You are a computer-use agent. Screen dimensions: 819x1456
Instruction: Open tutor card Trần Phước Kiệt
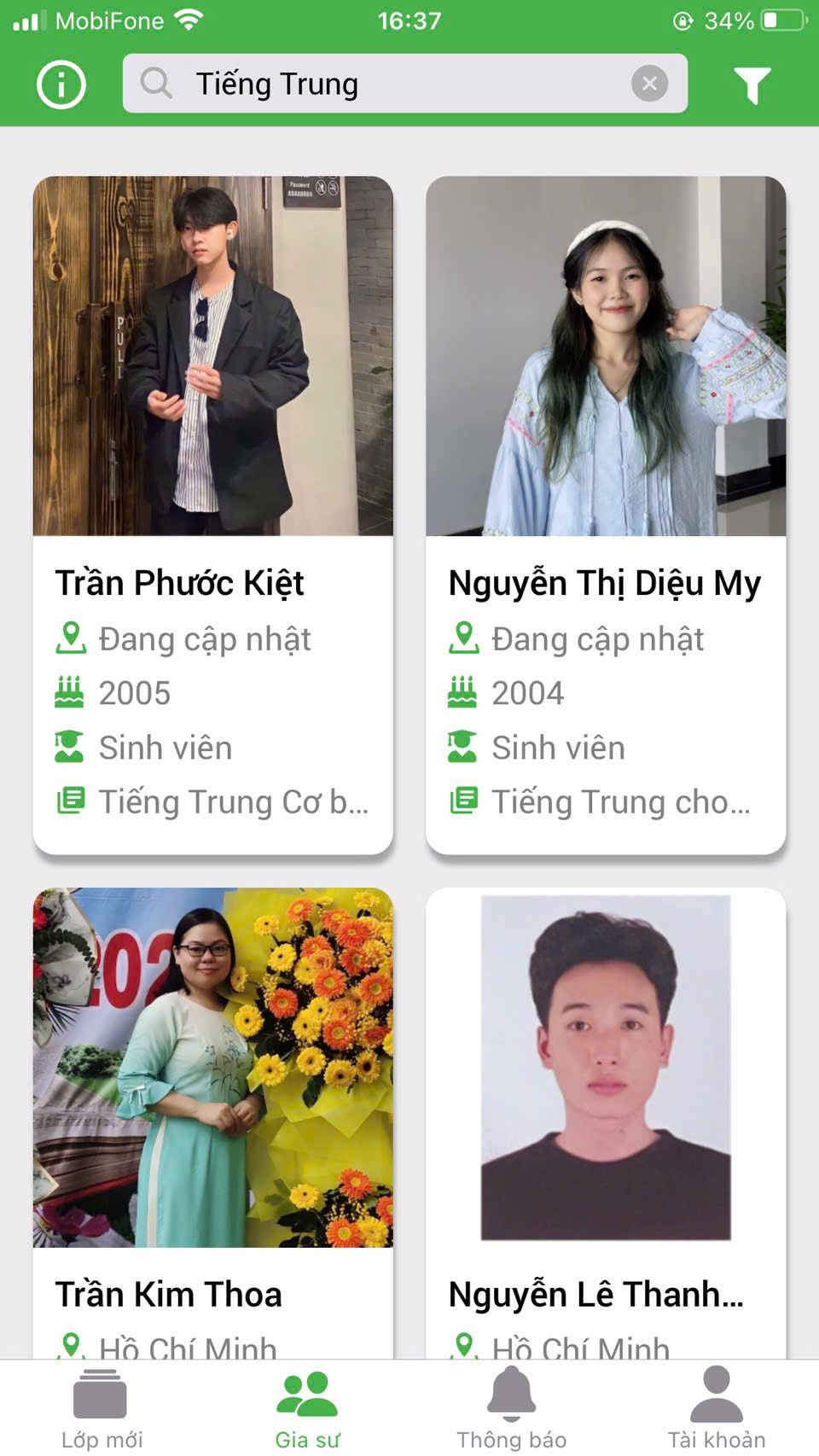[212, 515]
